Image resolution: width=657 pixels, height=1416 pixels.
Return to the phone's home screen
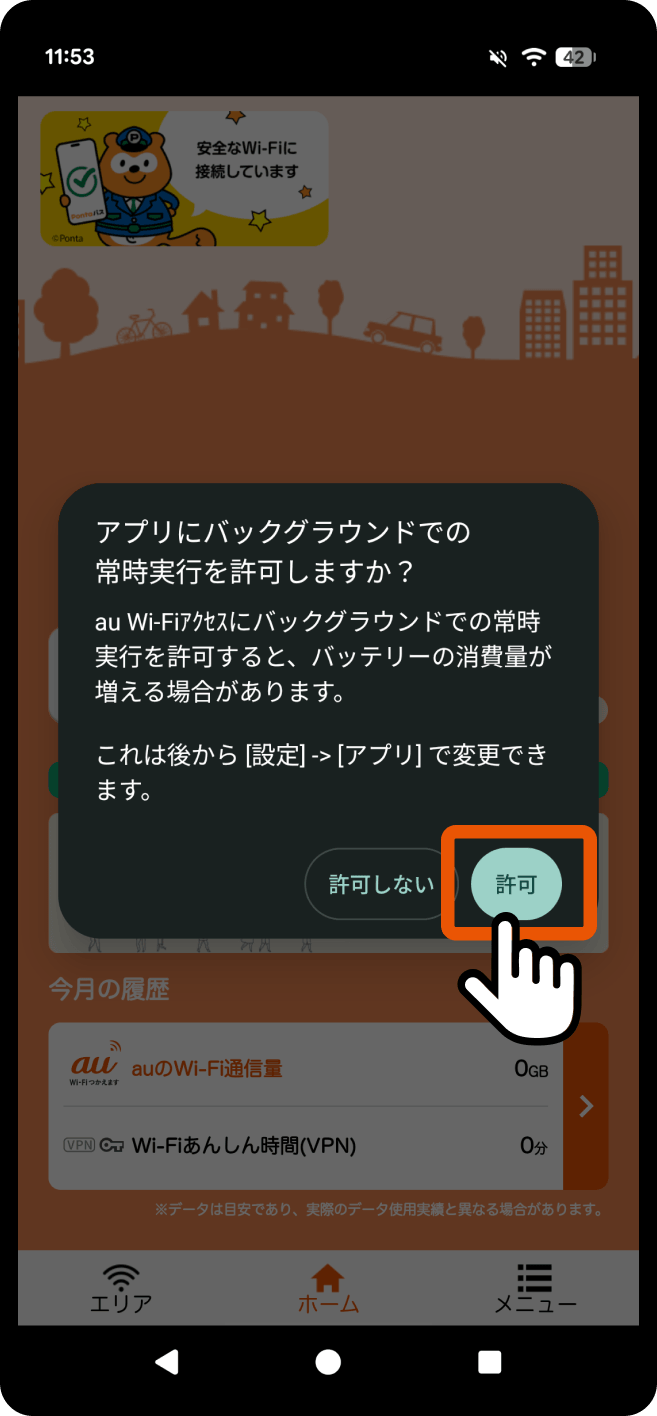(328, 1361)
